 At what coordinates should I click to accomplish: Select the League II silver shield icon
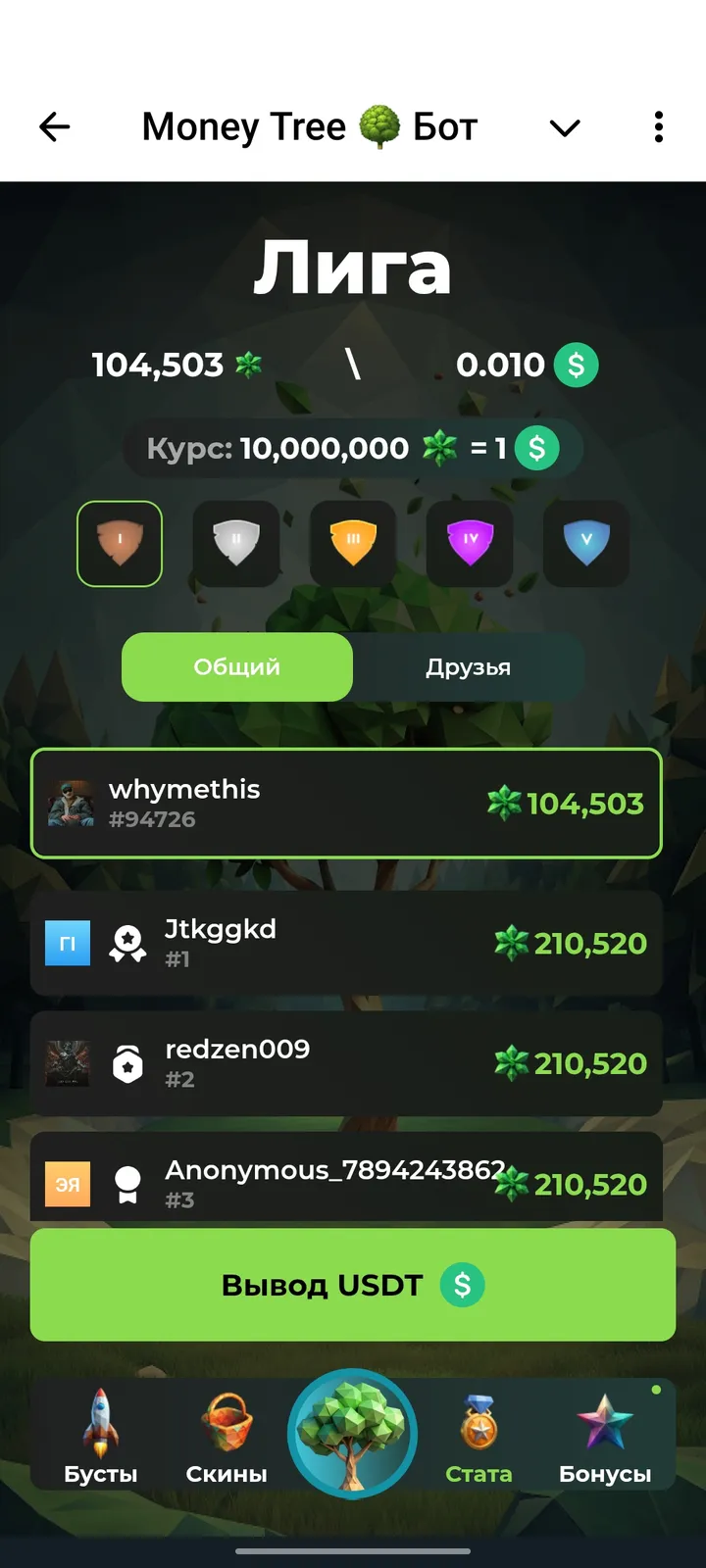[235, 544]
